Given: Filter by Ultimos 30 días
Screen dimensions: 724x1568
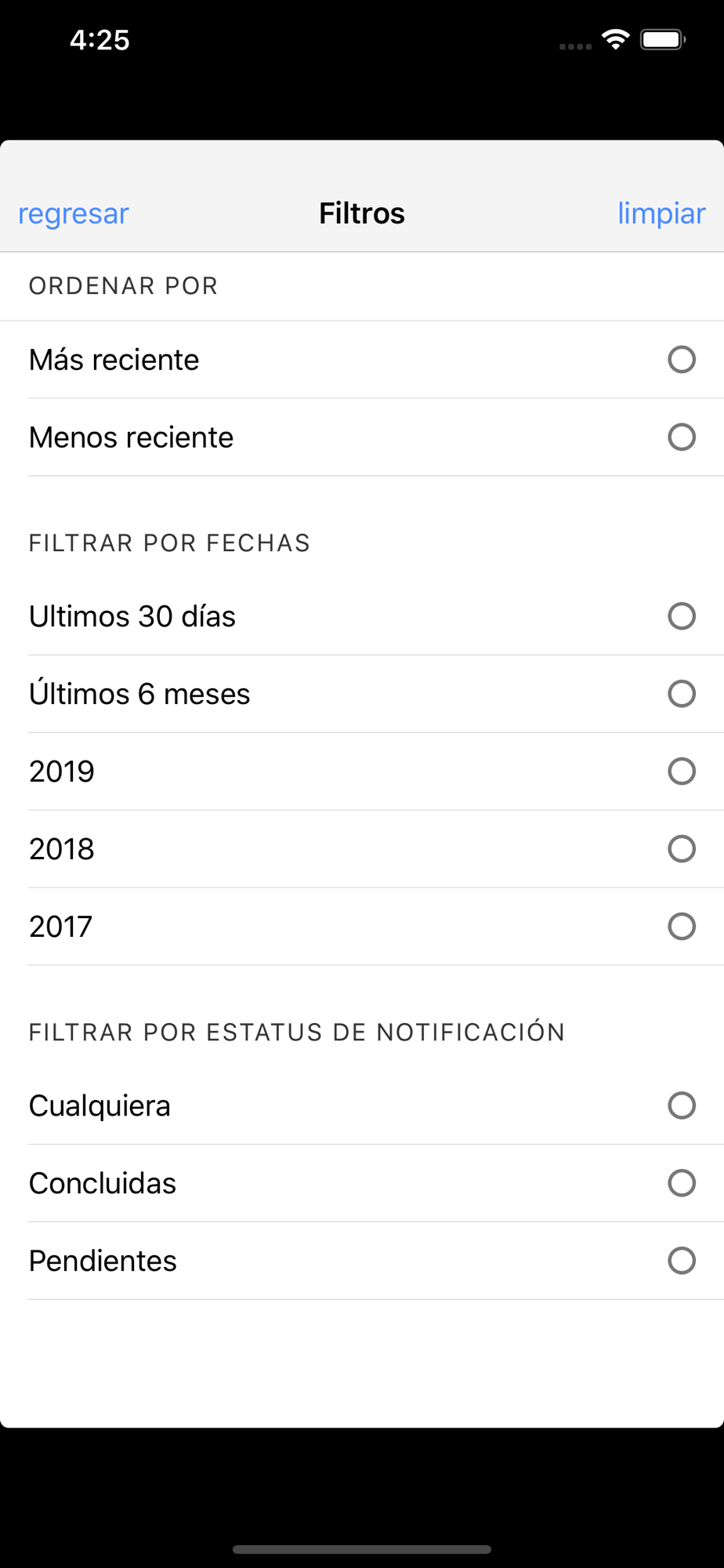Looking at the screenshot, I should (x=362, y=616).
